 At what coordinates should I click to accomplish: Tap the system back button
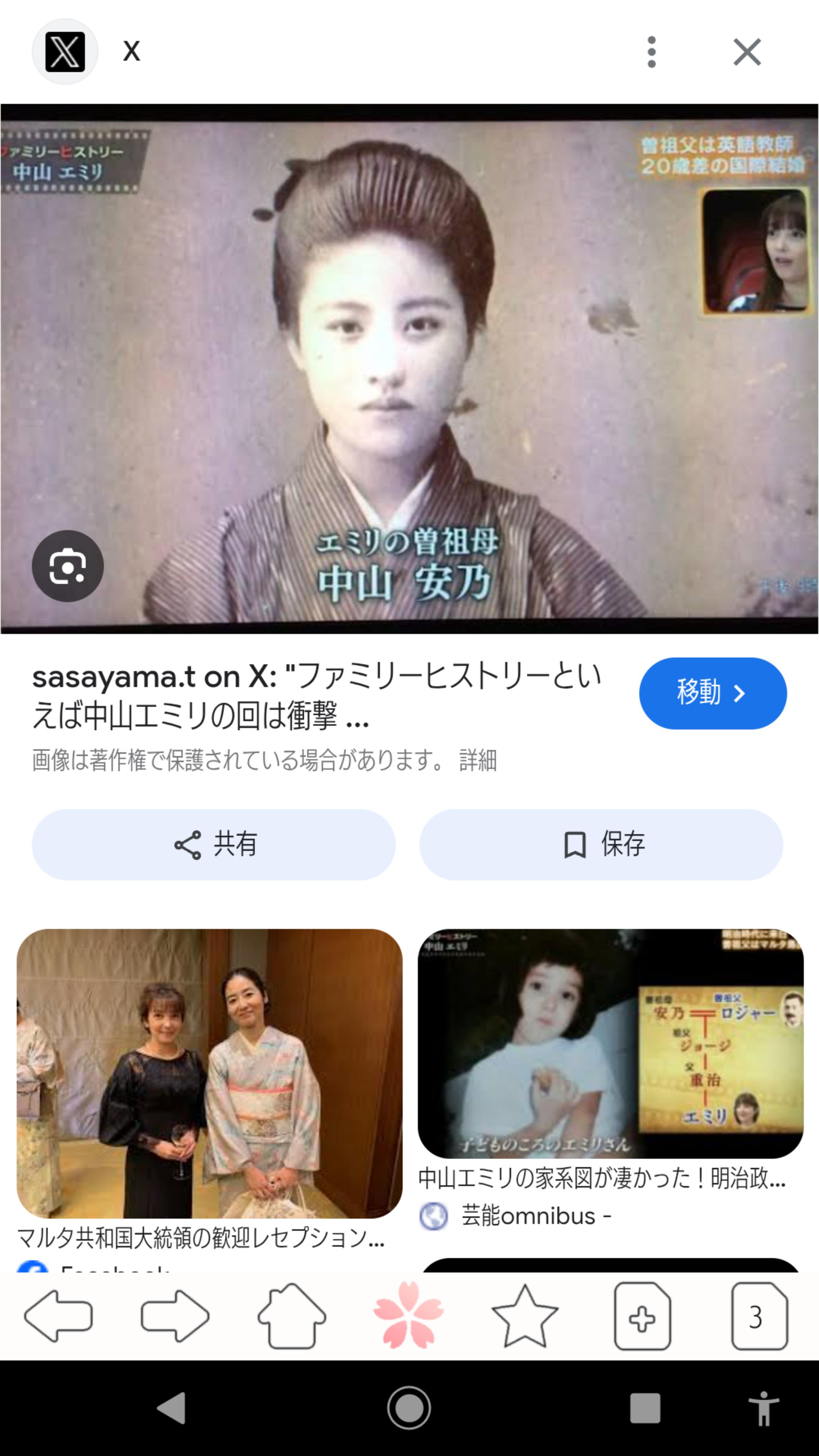click(171, 1408)
